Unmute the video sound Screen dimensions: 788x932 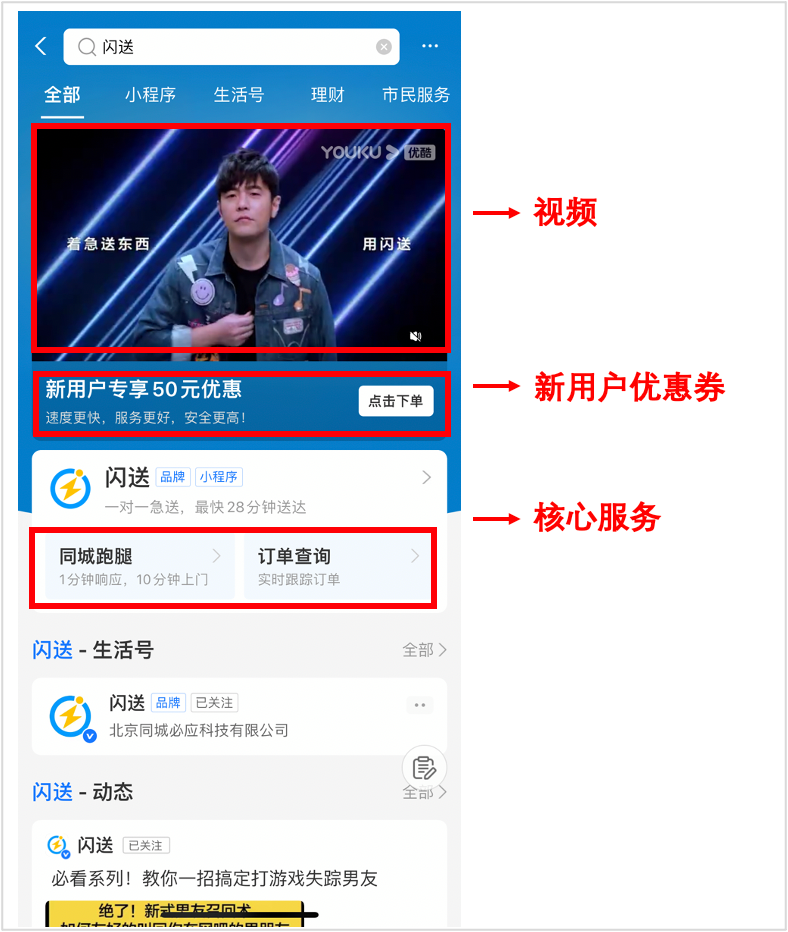[x=416, y=337]
